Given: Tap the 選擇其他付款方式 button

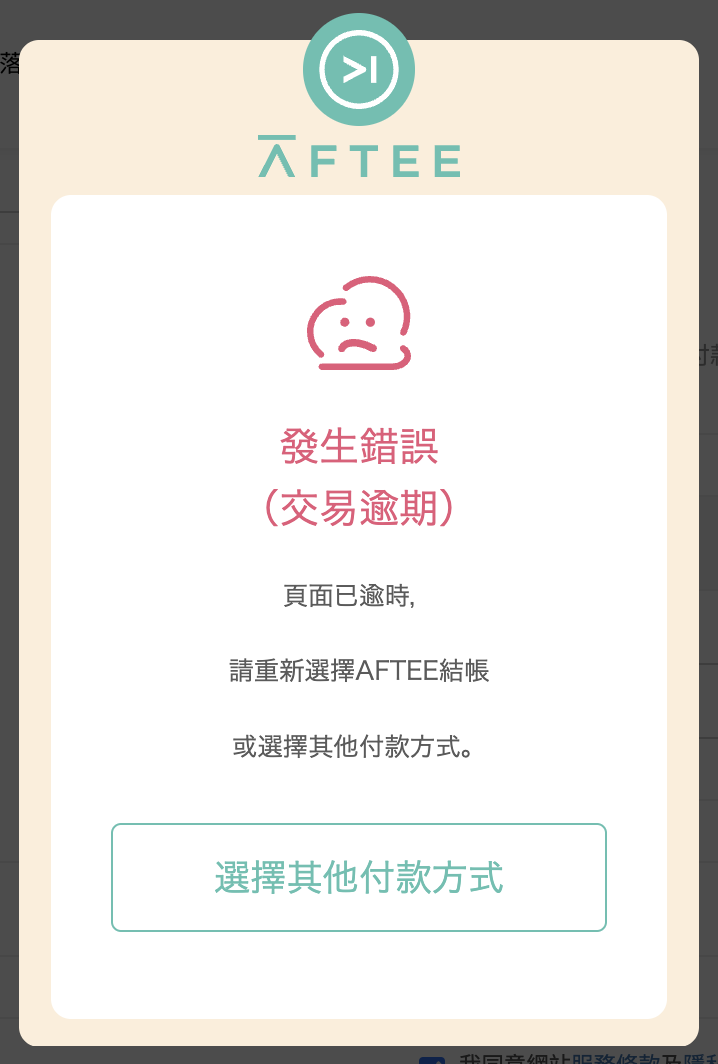Looking at the screenshot, I should click(x=358, y=877).
